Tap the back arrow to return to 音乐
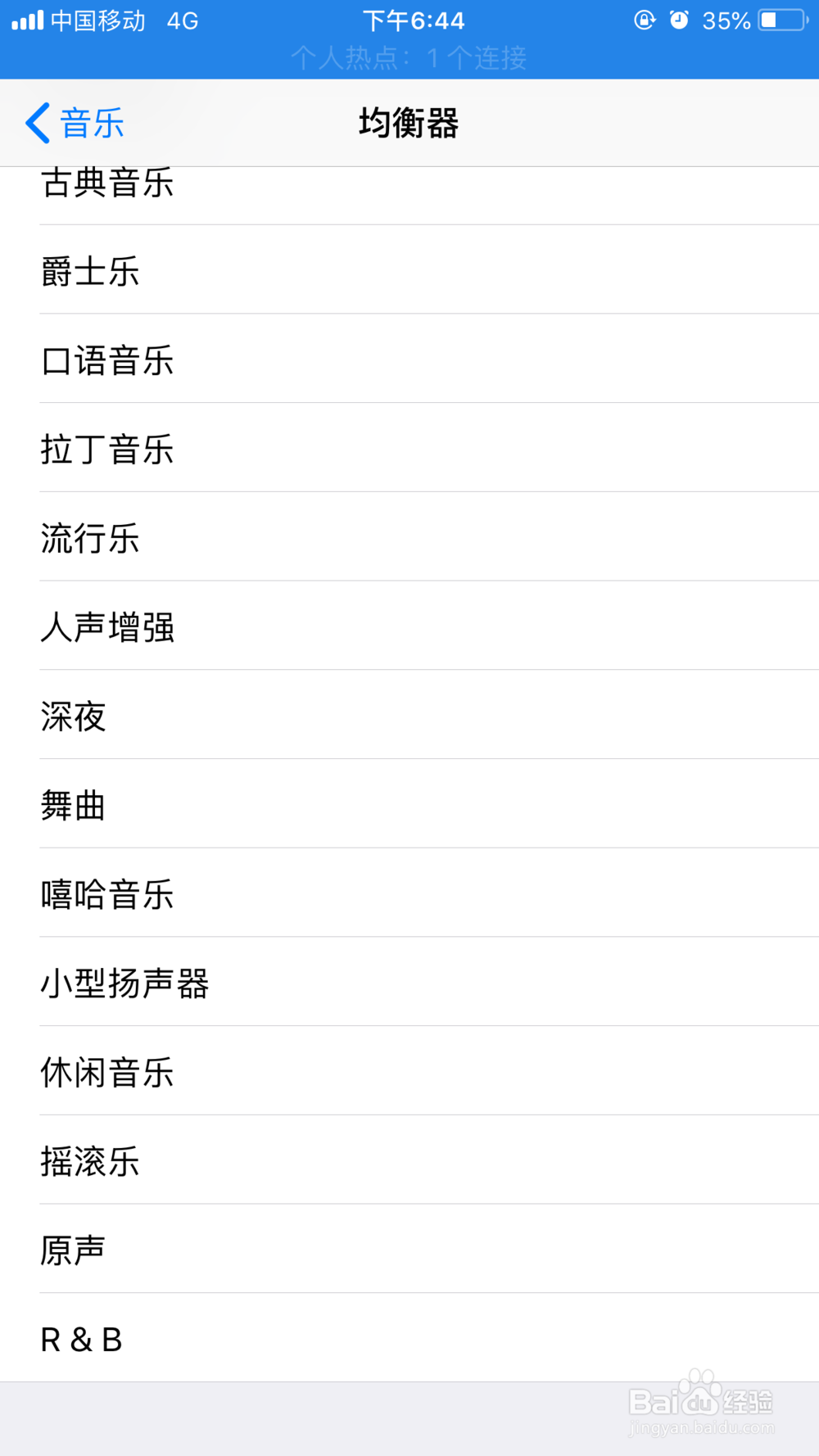This screenshot has height=1456, width=819. 36,121
